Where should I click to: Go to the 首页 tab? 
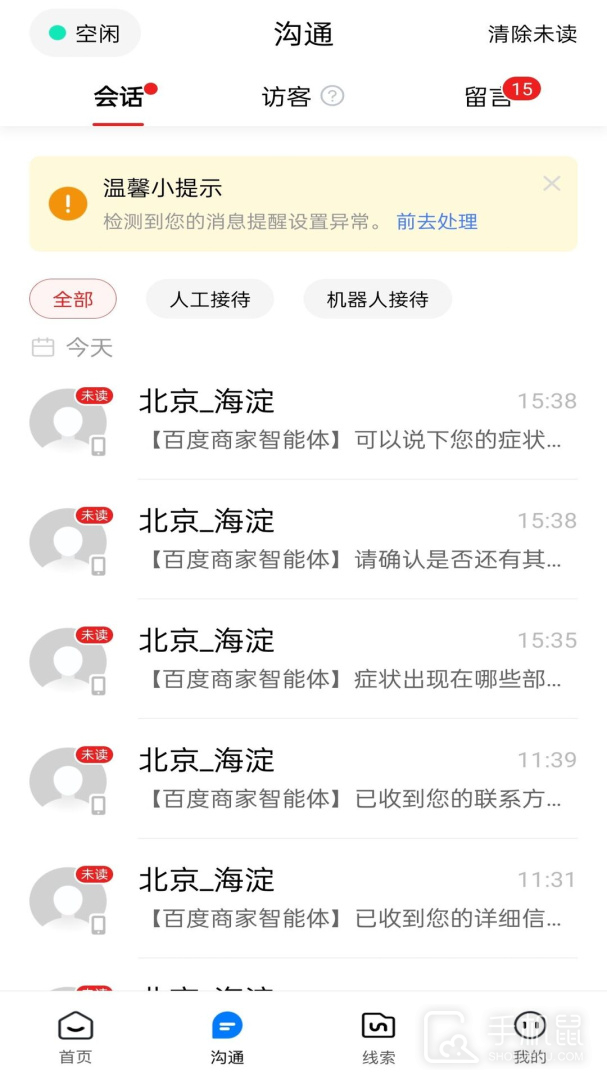tap(75, 1037)
